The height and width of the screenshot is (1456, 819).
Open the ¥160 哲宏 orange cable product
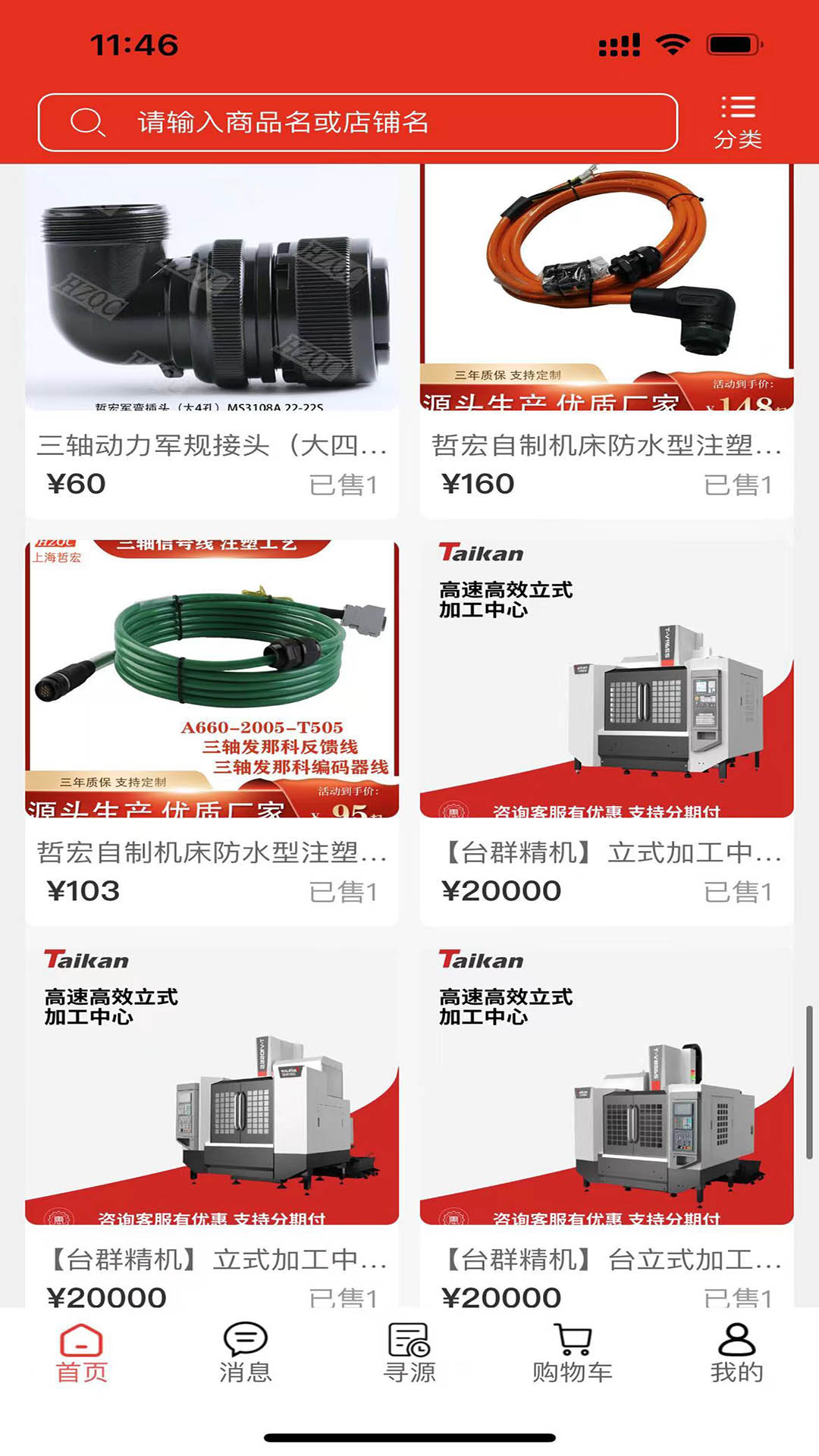(607, 341)
